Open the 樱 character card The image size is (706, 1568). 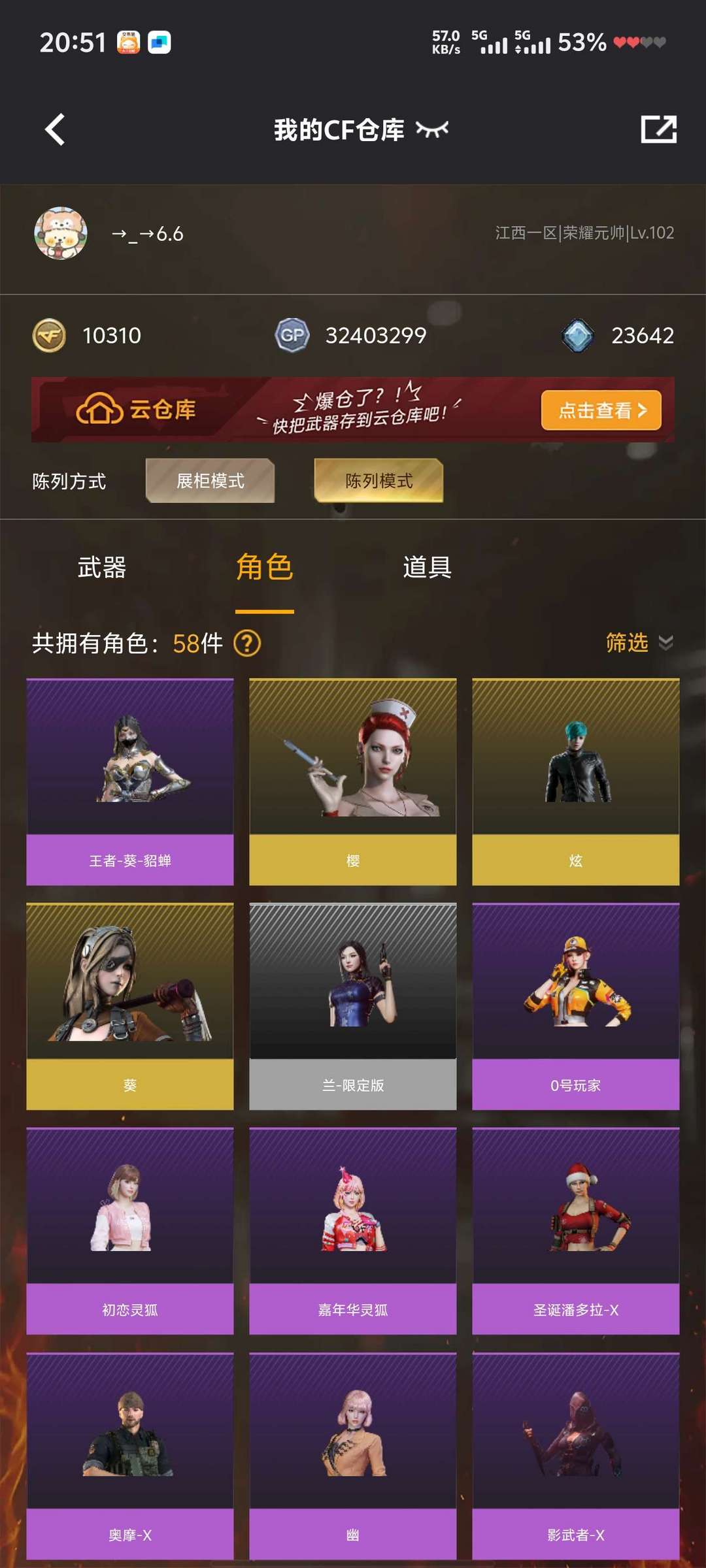pos(352,782)
